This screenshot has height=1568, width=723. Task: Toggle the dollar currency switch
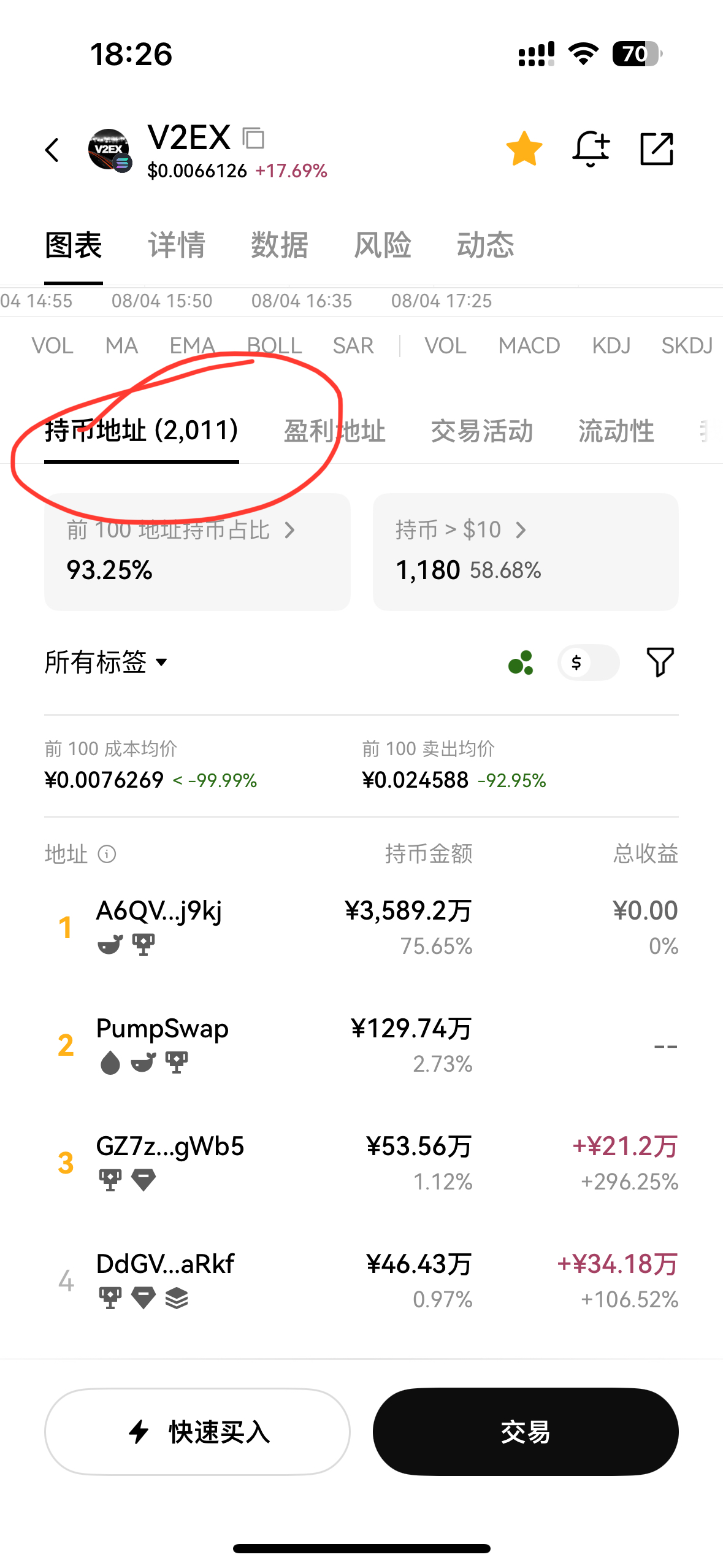pos(588,663)
